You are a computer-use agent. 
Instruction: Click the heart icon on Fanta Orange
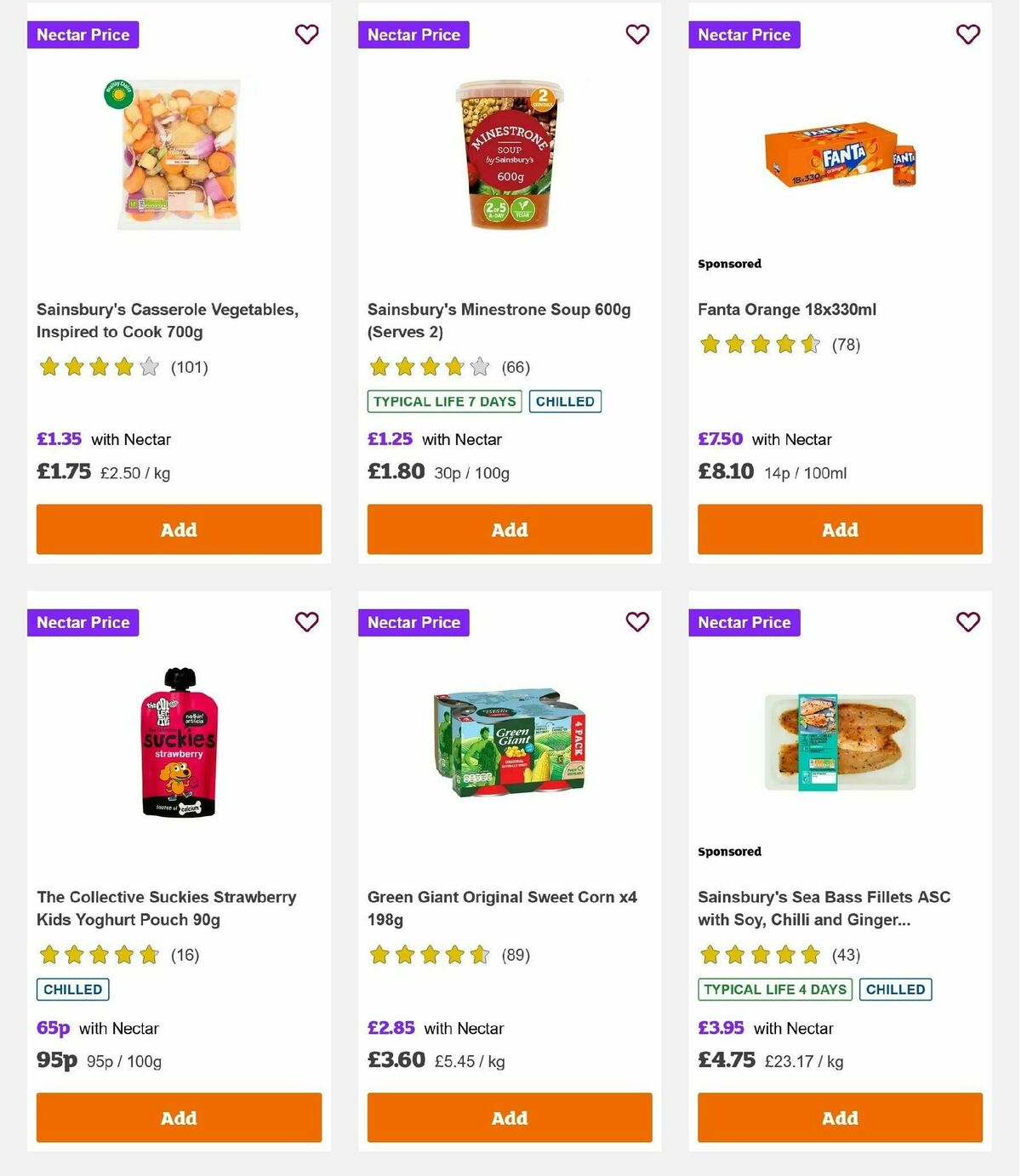967,34
